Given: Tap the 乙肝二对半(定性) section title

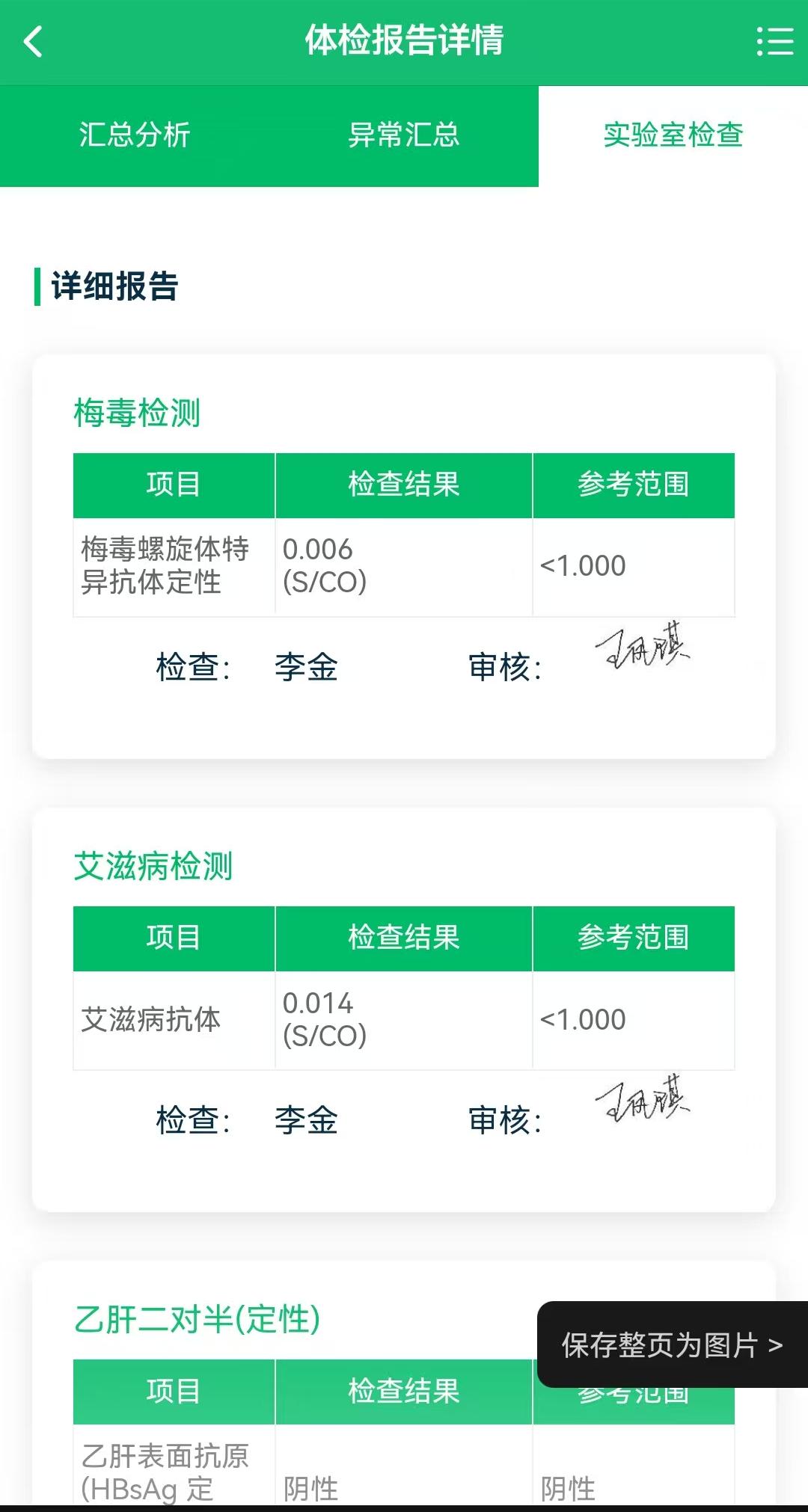Looking at the screenshot, I should click(x=198, y=1318).
